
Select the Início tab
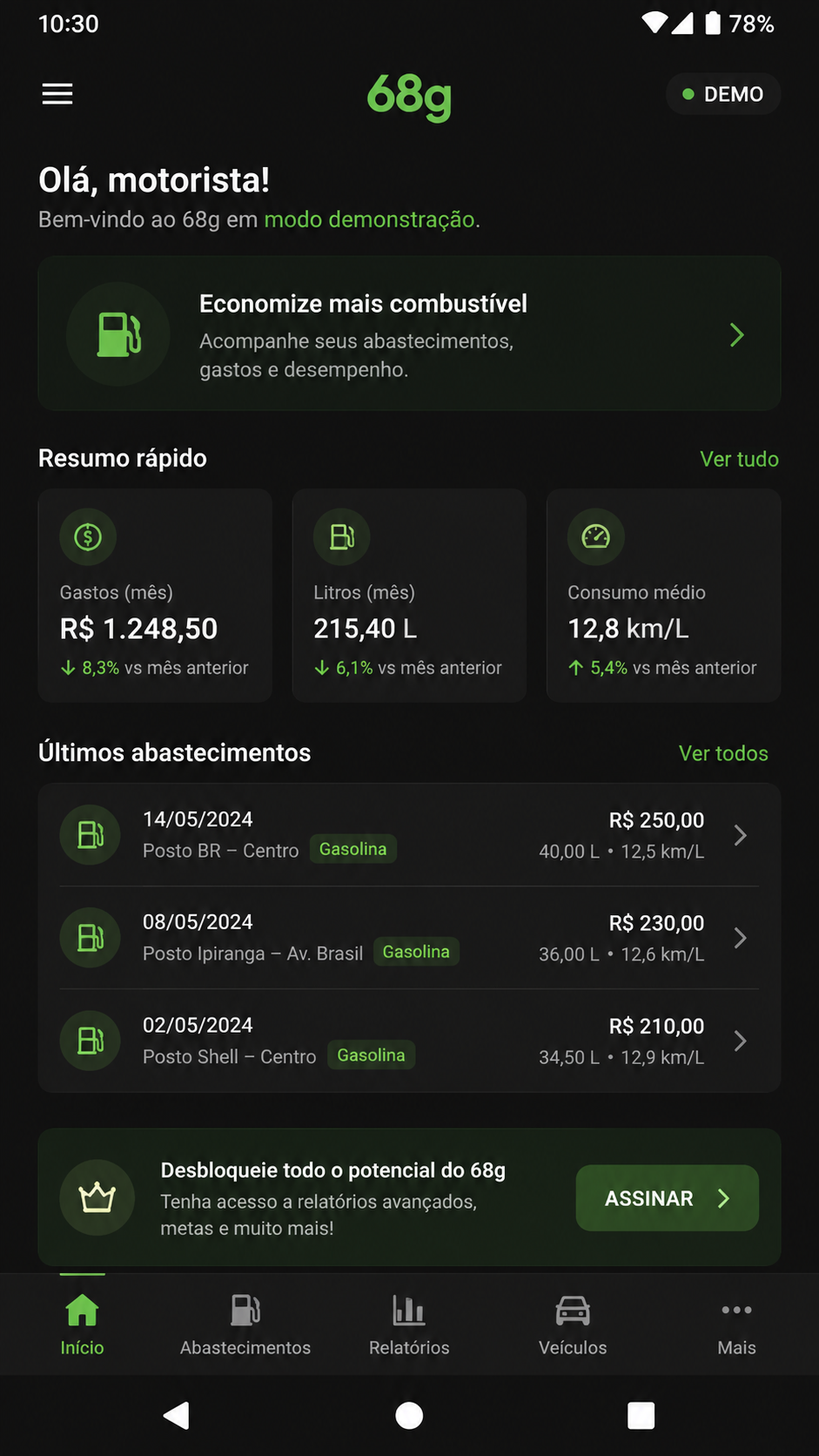[x=82, y=1325]
